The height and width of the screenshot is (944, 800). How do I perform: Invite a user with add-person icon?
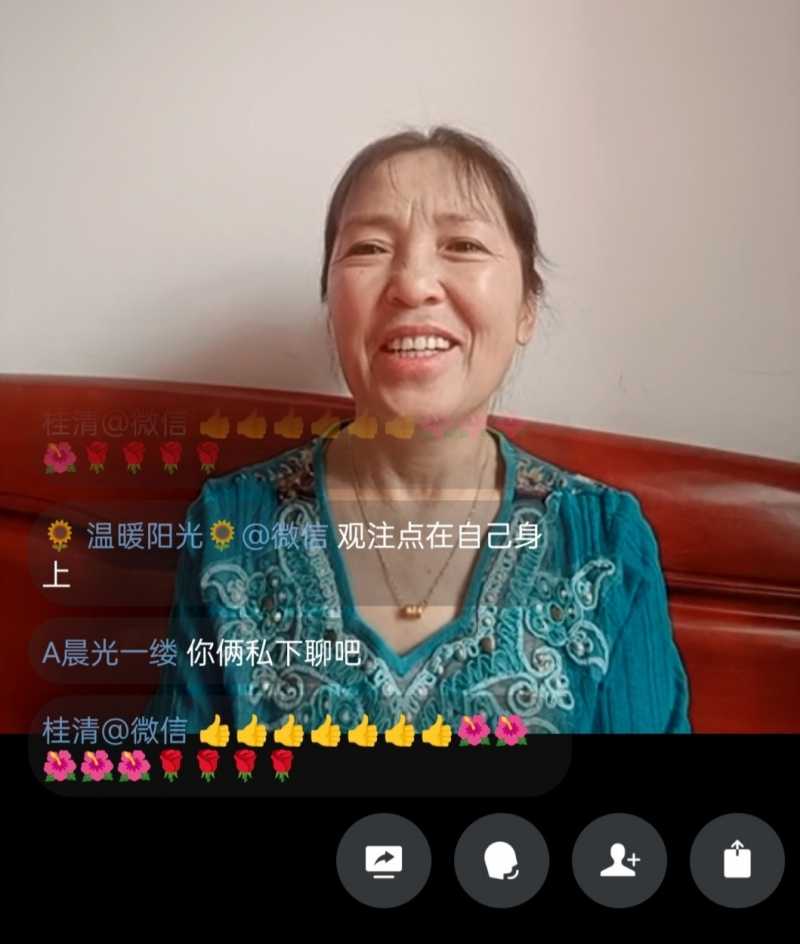[619, 860]
